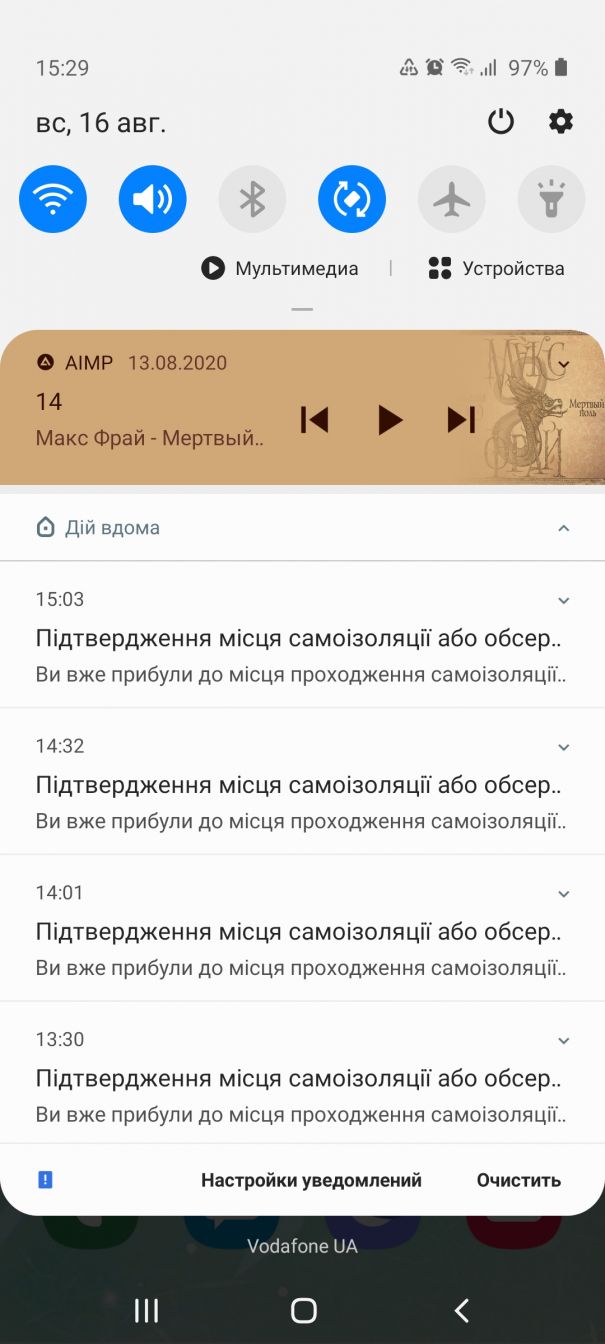
Task: Expand the 14:32 notification chevron
Action: pos(564,747)
